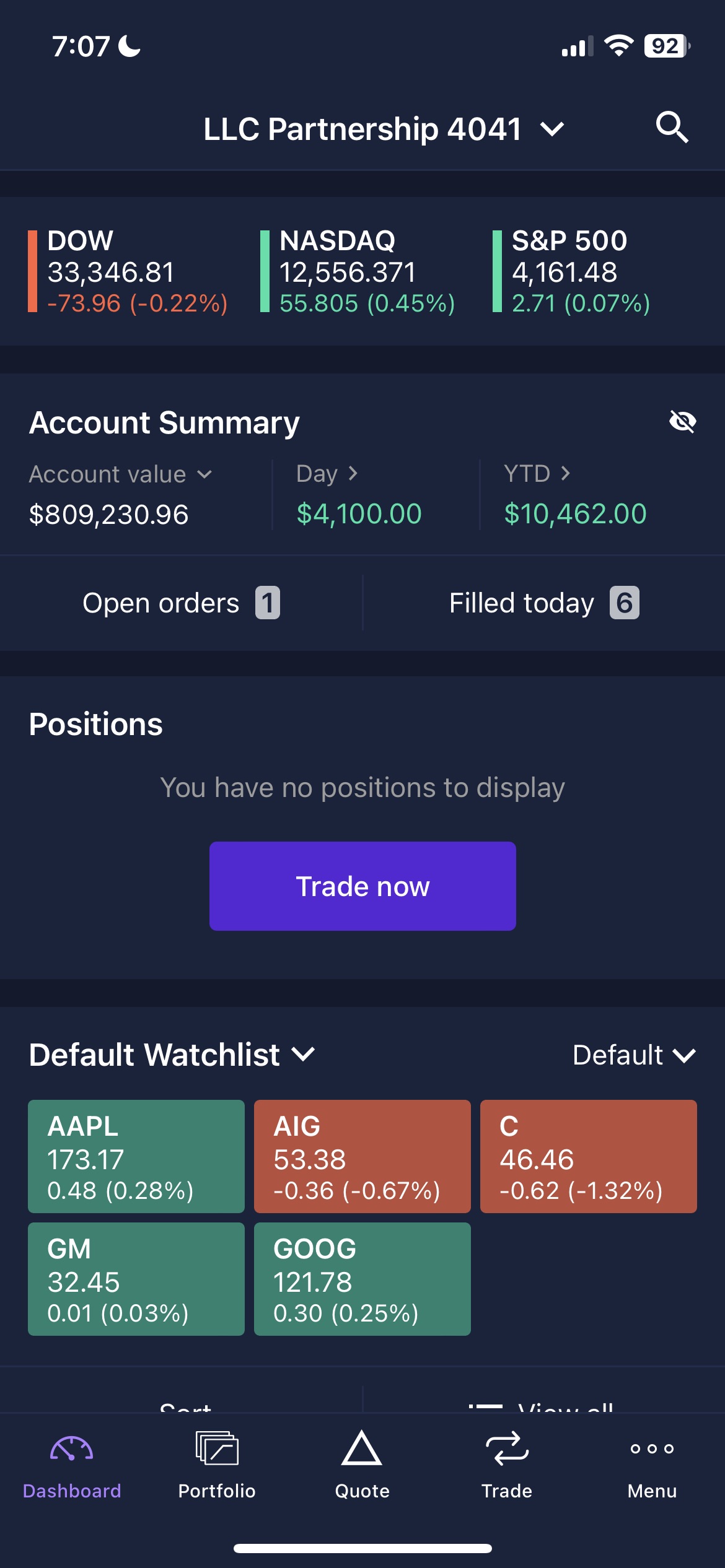View Open orders

point(181,603)
